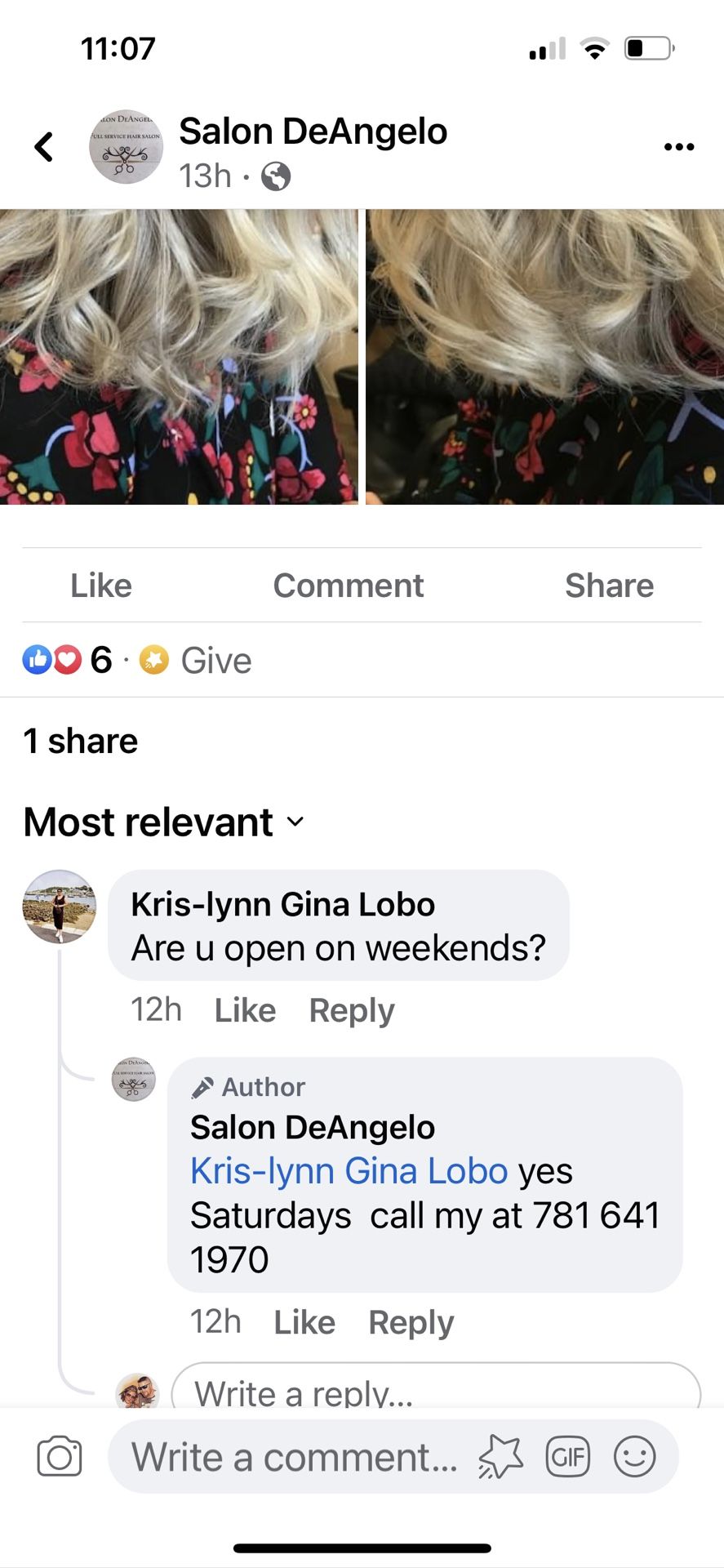Open the GIF picker
This screenshot has height=1568, width=724.
tap(567, 1457)
